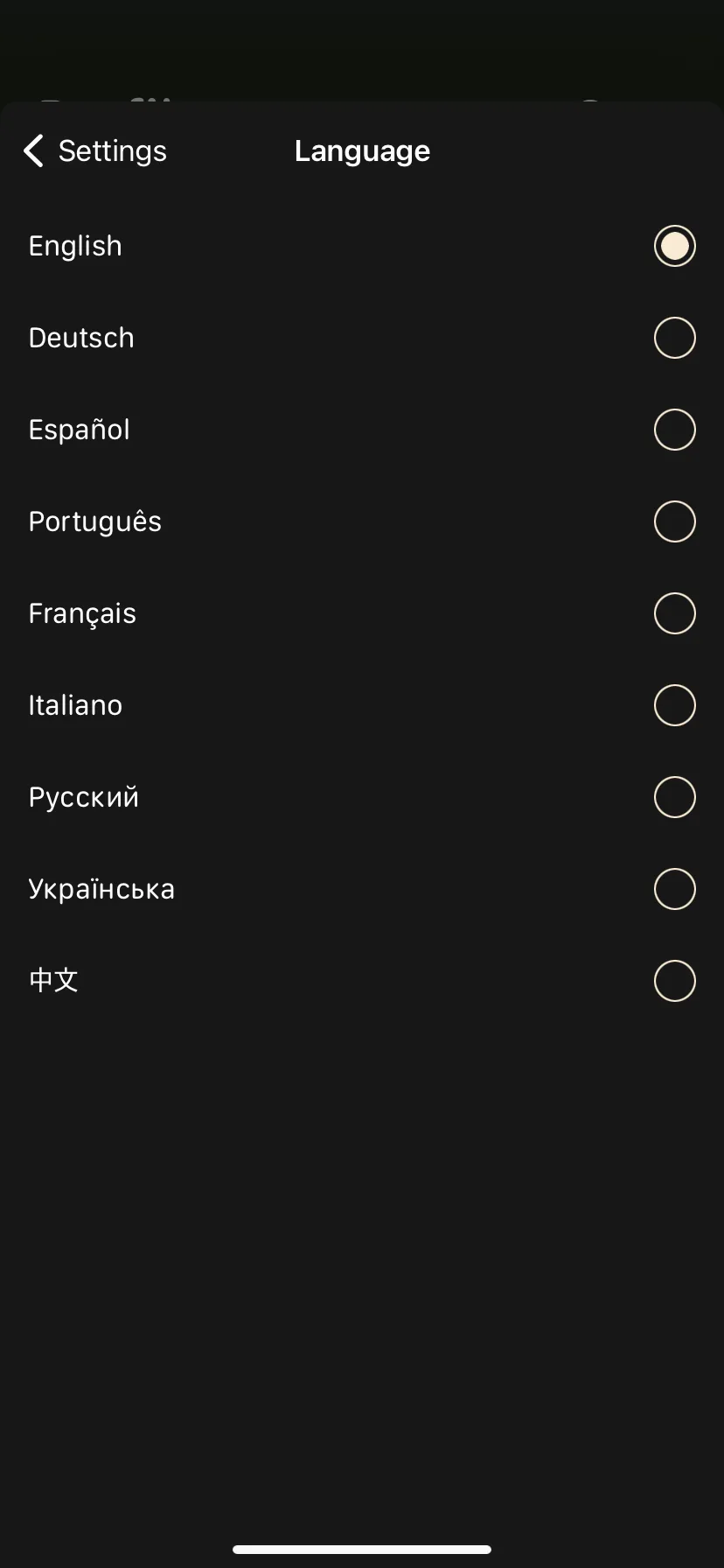
Task: Select the English radio button
Action: click(x=674, y=246)
